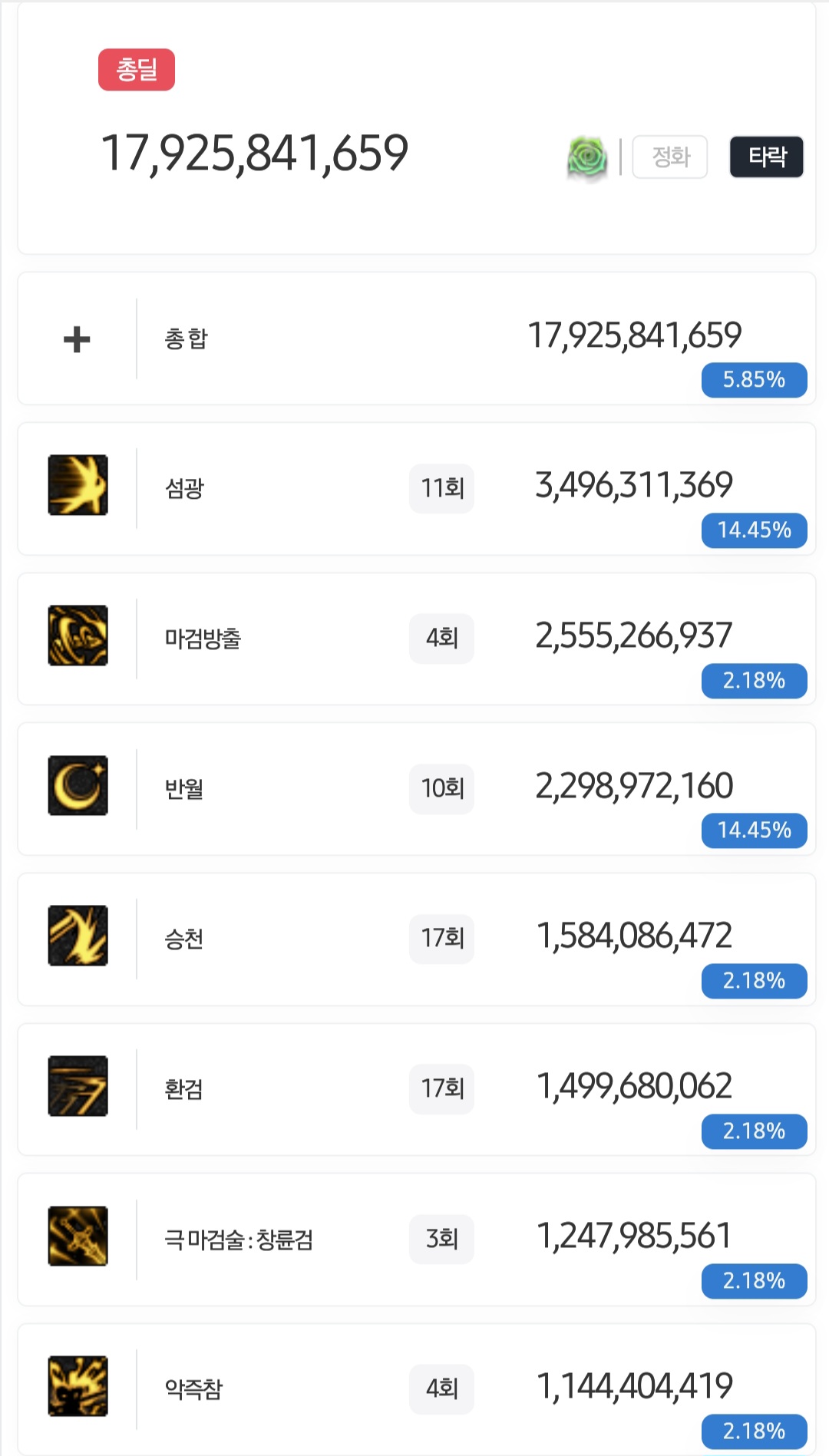The height and width of the screenshot is (1456, 829).
Task: Open the 마검방출 skill row
Action: pyautogui.click(x=416, y=639)
